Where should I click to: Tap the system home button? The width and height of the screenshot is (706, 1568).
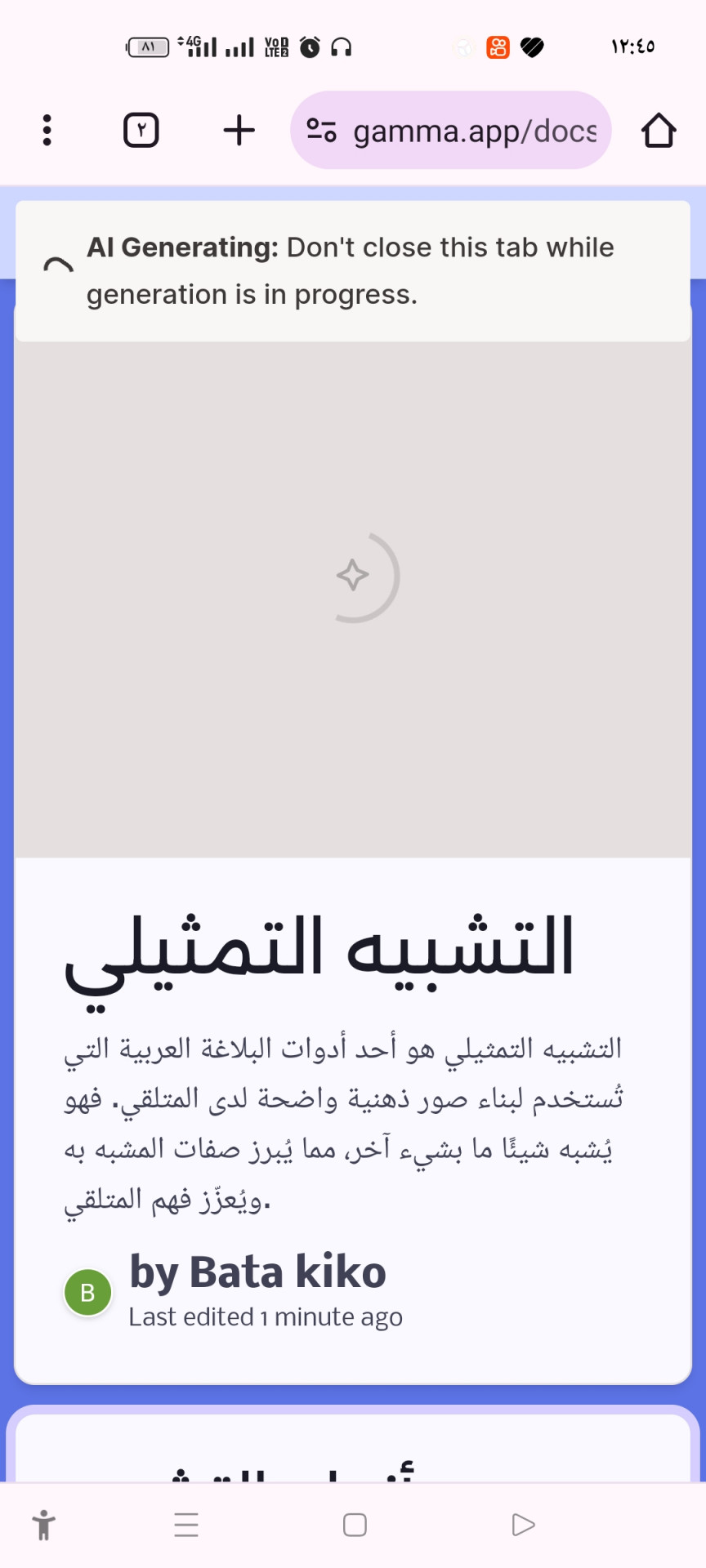pyautogui.click(x=355, y=1525)
